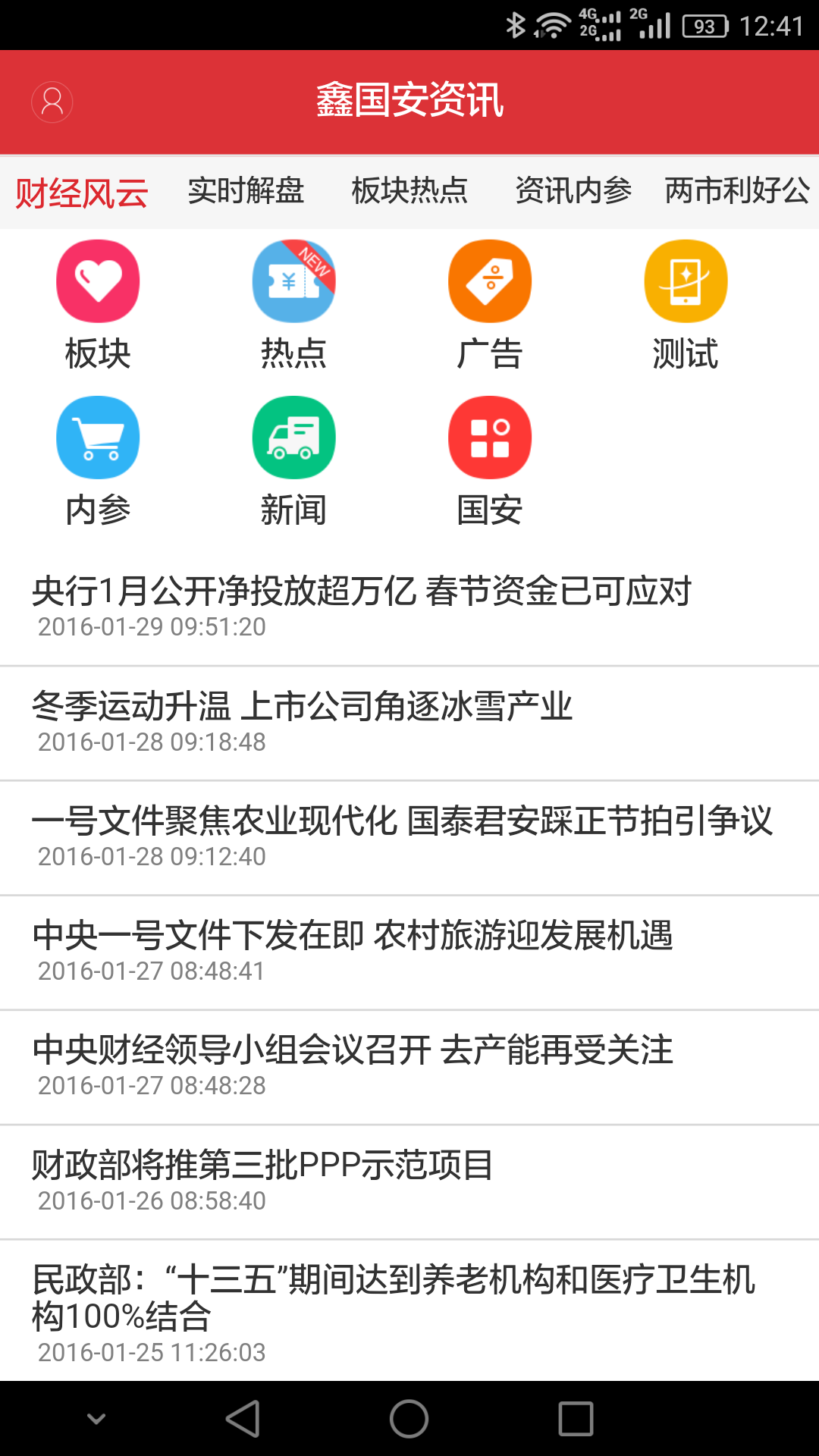Select the 国安 grid icon
Image resolution: width=819 pixels, height=1456 pixels.
point(489,438)
